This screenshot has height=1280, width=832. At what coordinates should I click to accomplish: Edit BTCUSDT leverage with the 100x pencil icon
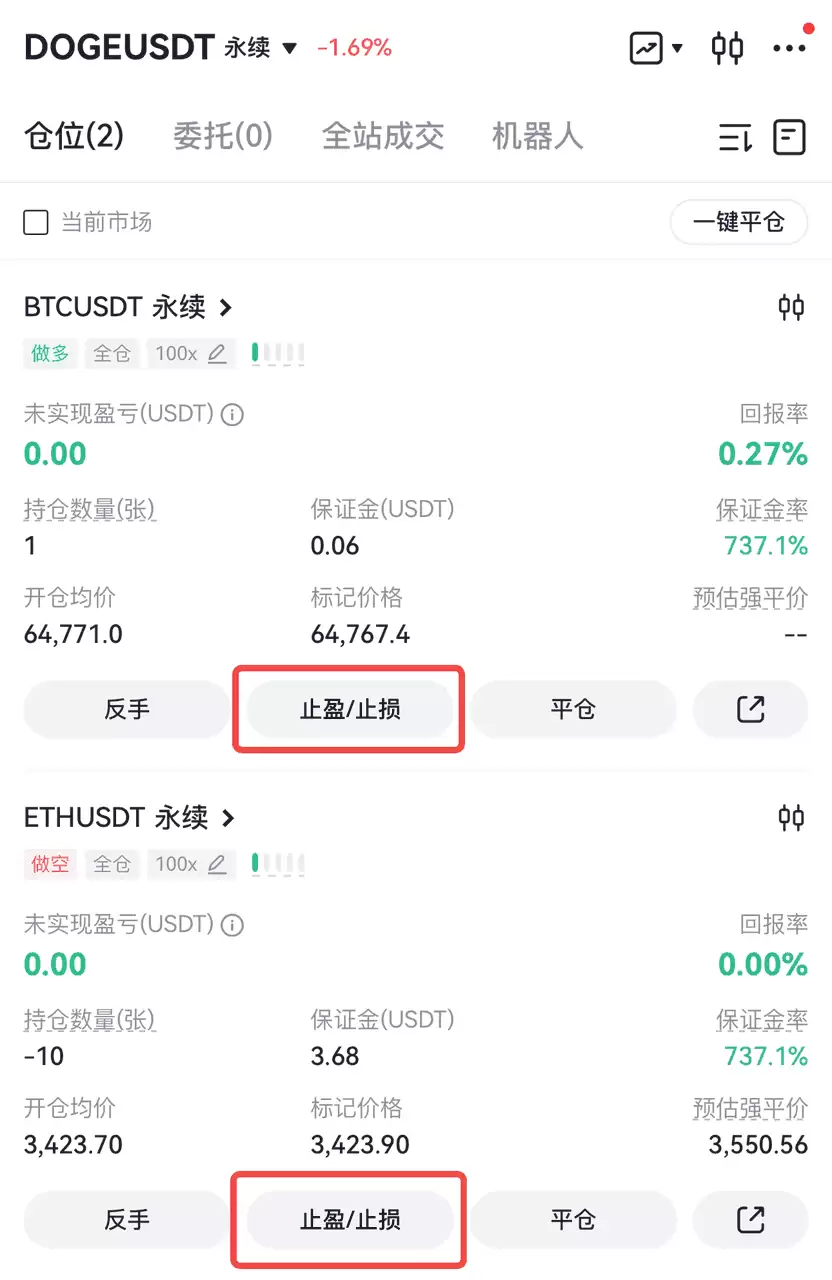click(215, 353)
